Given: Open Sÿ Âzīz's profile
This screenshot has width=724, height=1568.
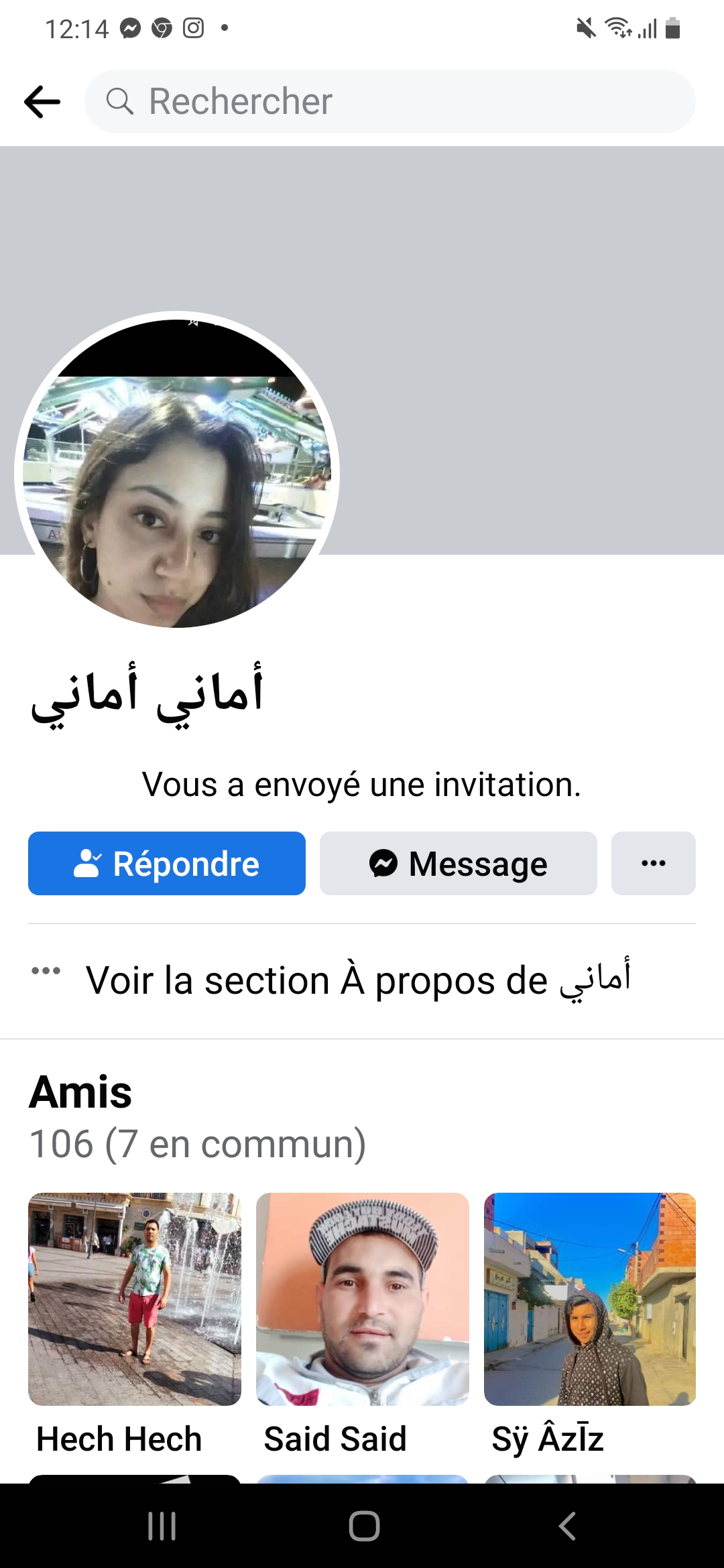Looking at the screenshot, I should [x=590, y=1299].
